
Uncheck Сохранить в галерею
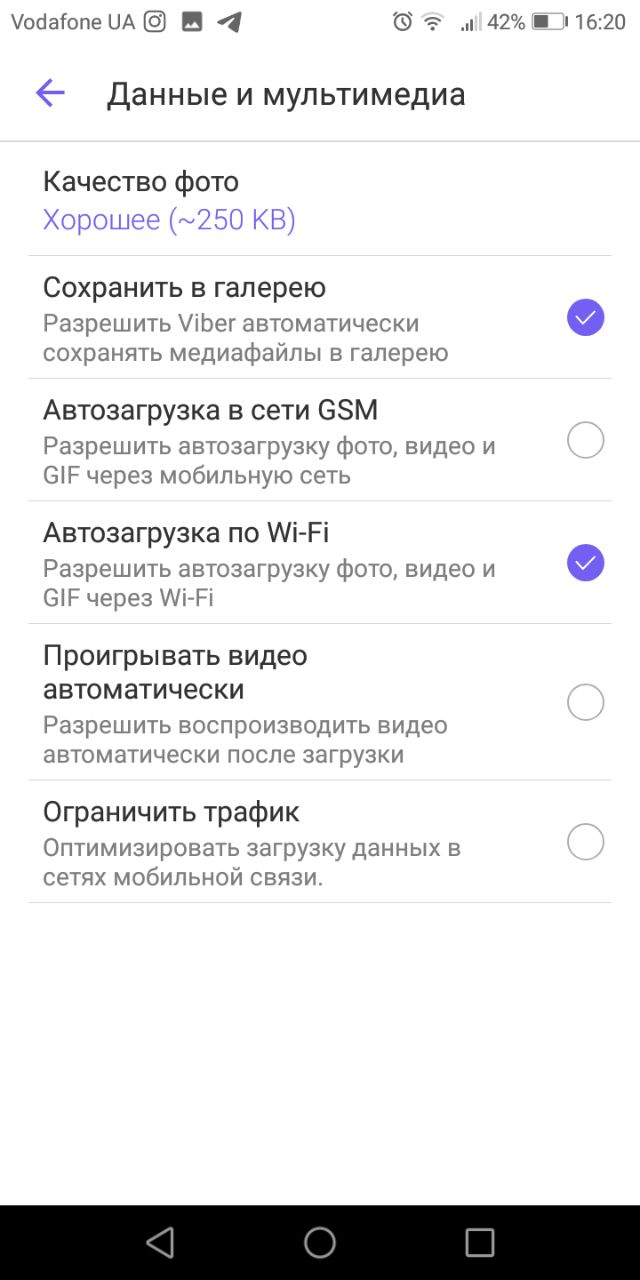pyautogui.click(x=585, y=318)
